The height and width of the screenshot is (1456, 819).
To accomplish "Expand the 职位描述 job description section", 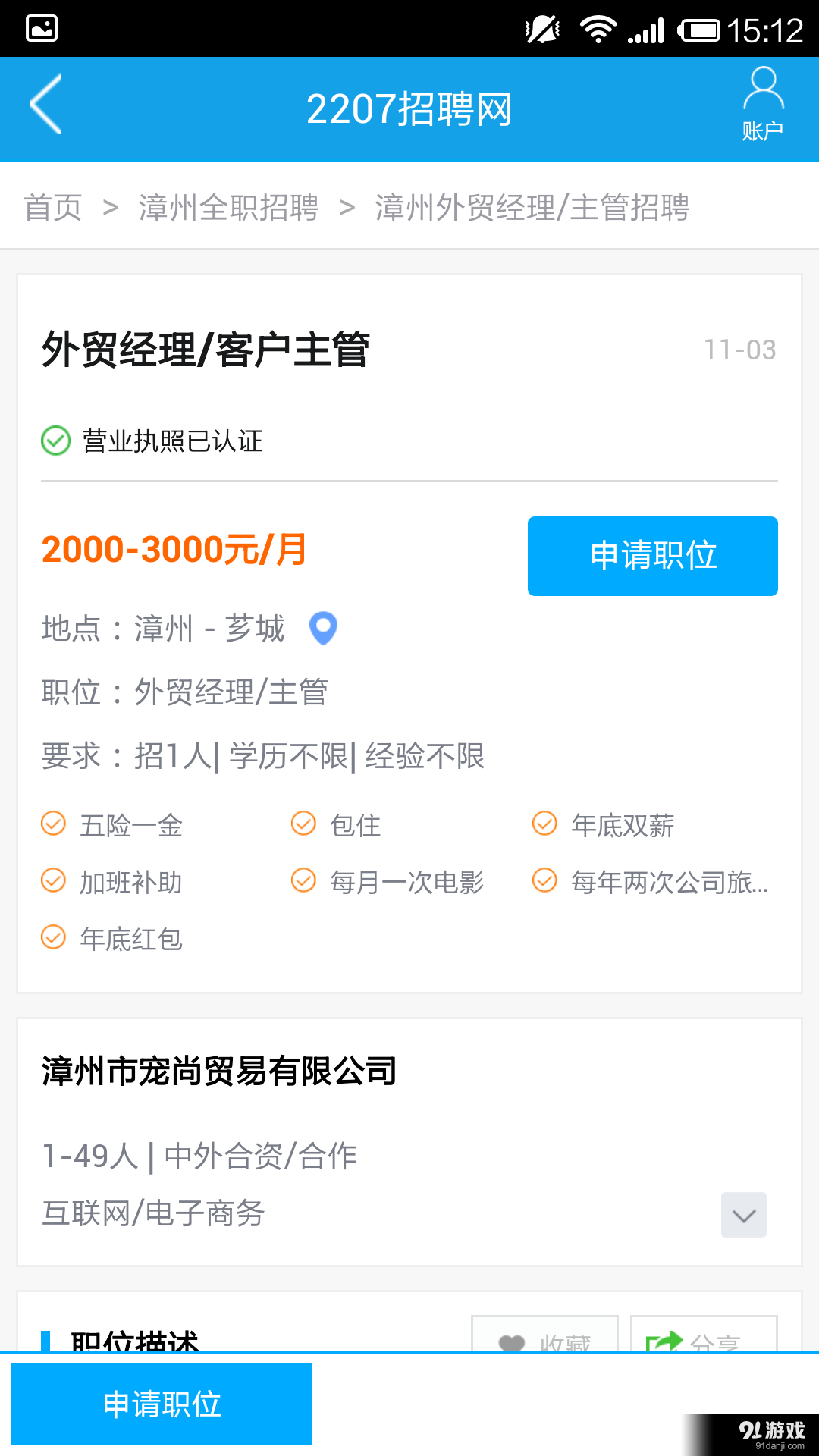I will coord(135,1342).
